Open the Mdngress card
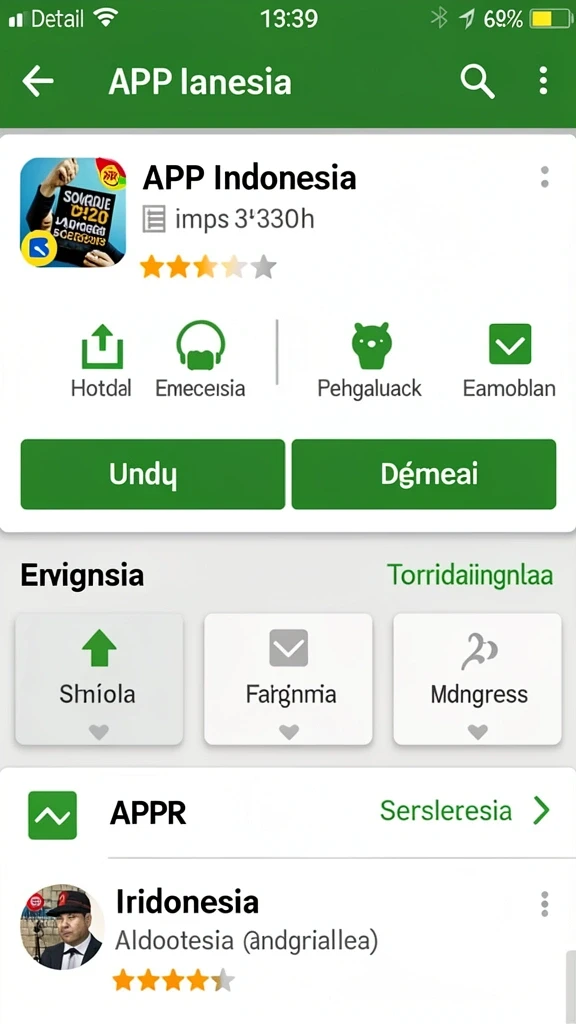Viewport: 576px width, 1024px height. [477, 679]
